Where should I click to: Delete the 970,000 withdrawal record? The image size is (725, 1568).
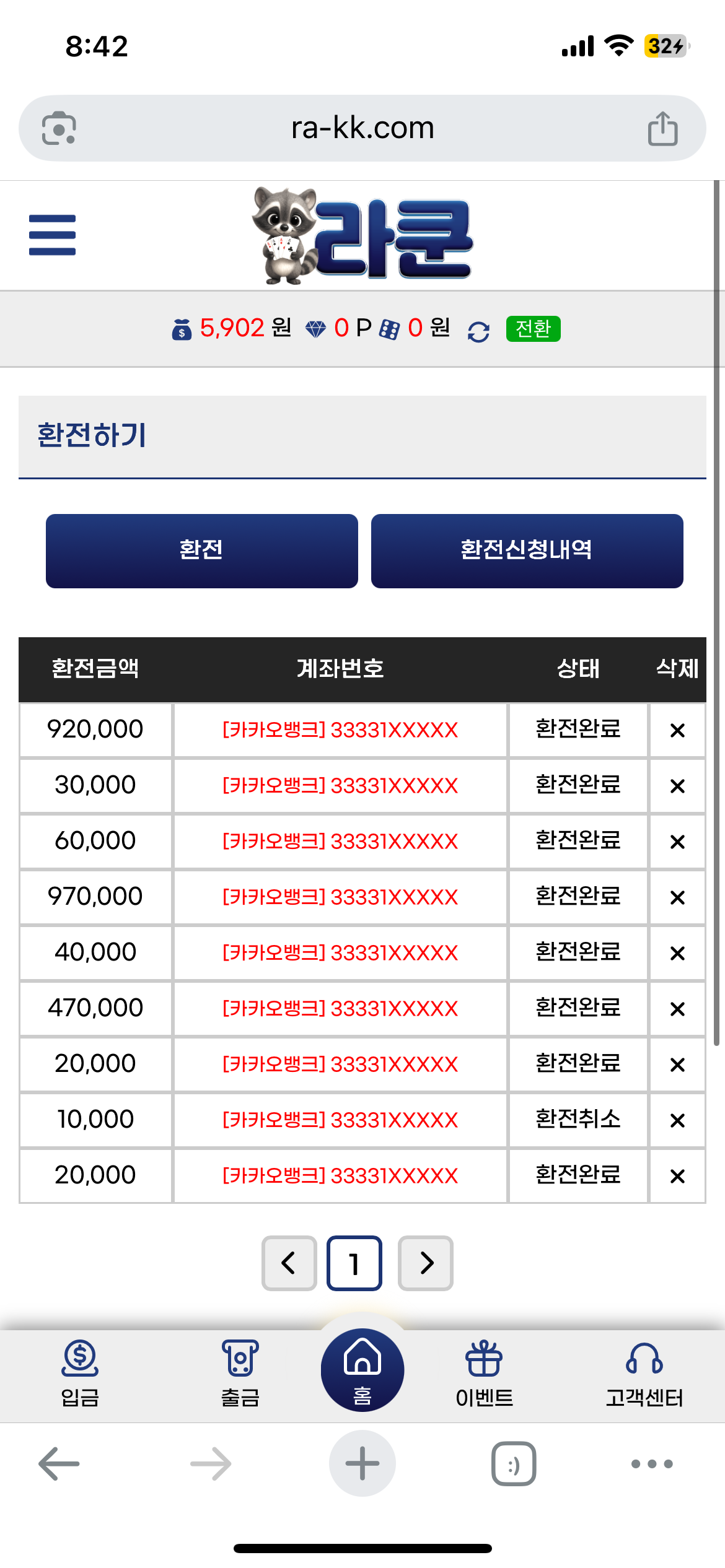pos(677,897)
